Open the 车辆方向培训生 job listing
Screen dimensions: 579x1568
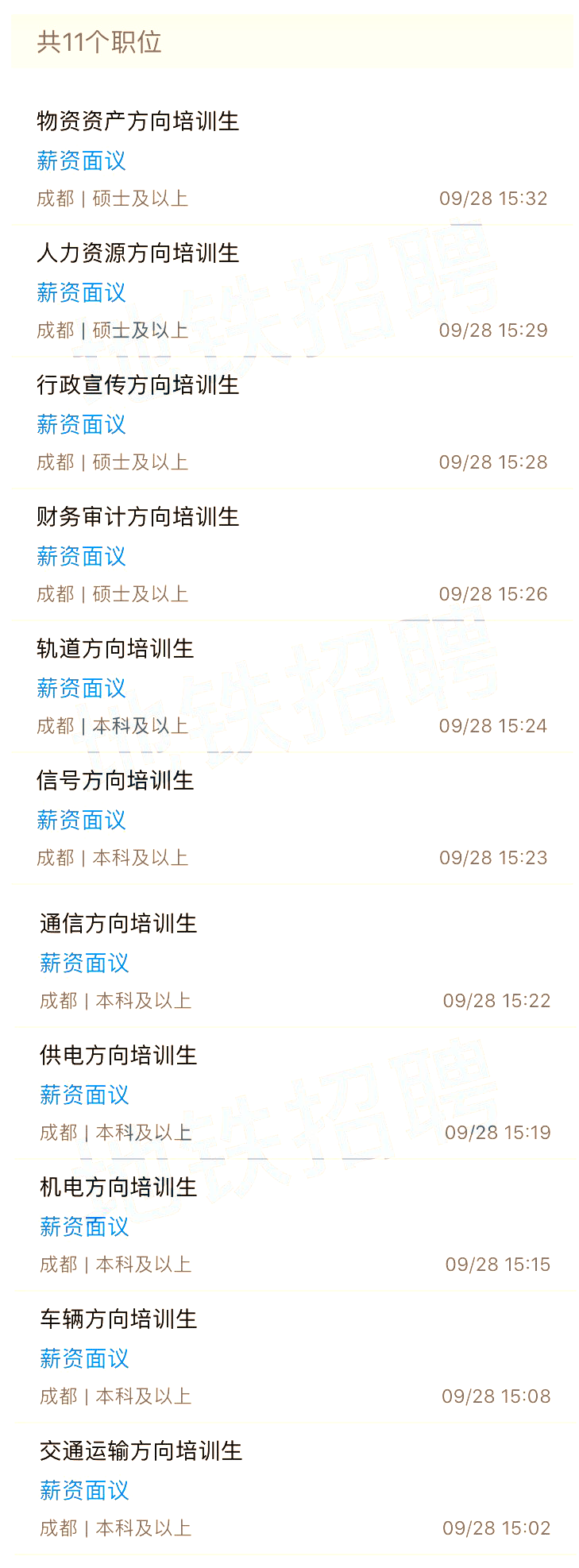click(116, 1319)
